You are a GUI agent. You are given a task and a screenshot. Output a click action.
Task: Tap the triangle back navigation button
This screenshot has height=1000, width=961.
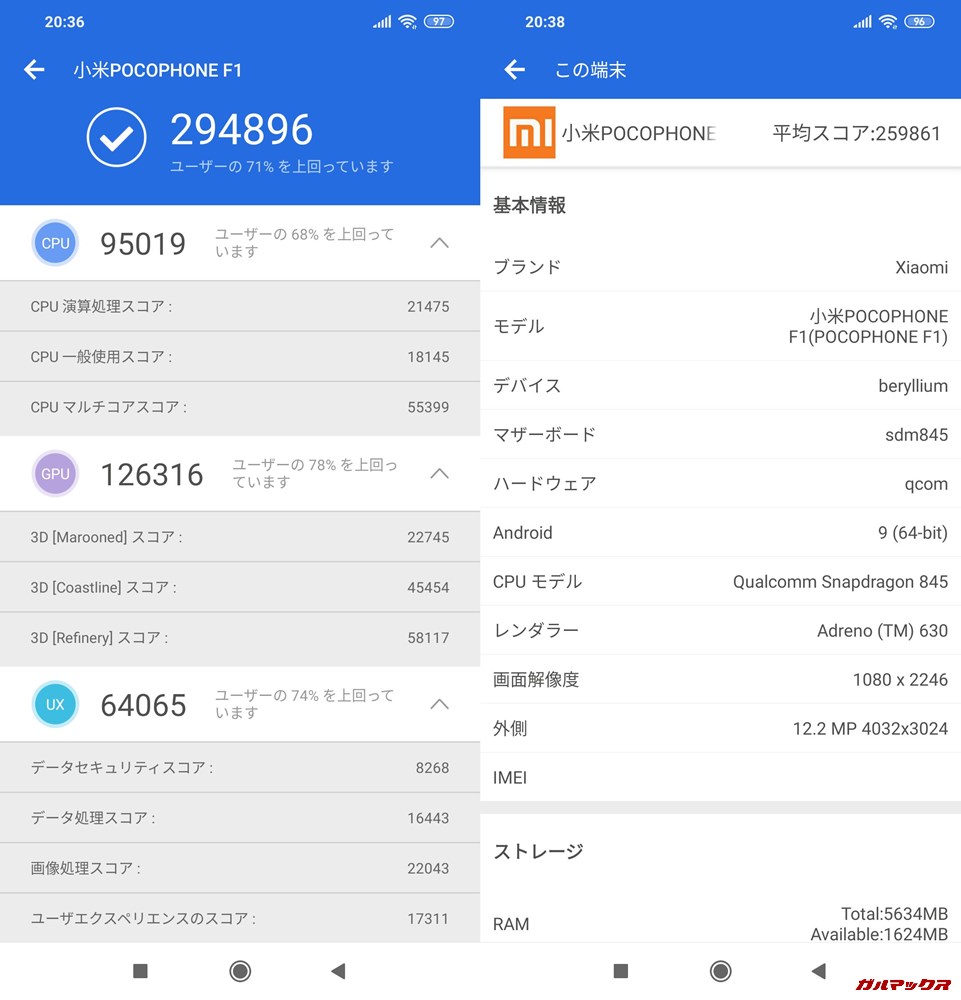point(337,970)
